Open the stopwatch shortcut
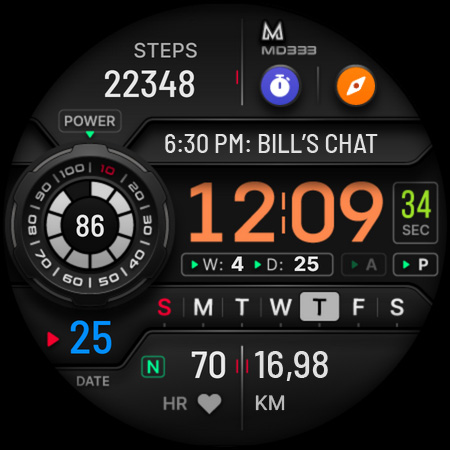Viewport: 450px width, 450px height. pyautogui.click(x=280, y=86)
